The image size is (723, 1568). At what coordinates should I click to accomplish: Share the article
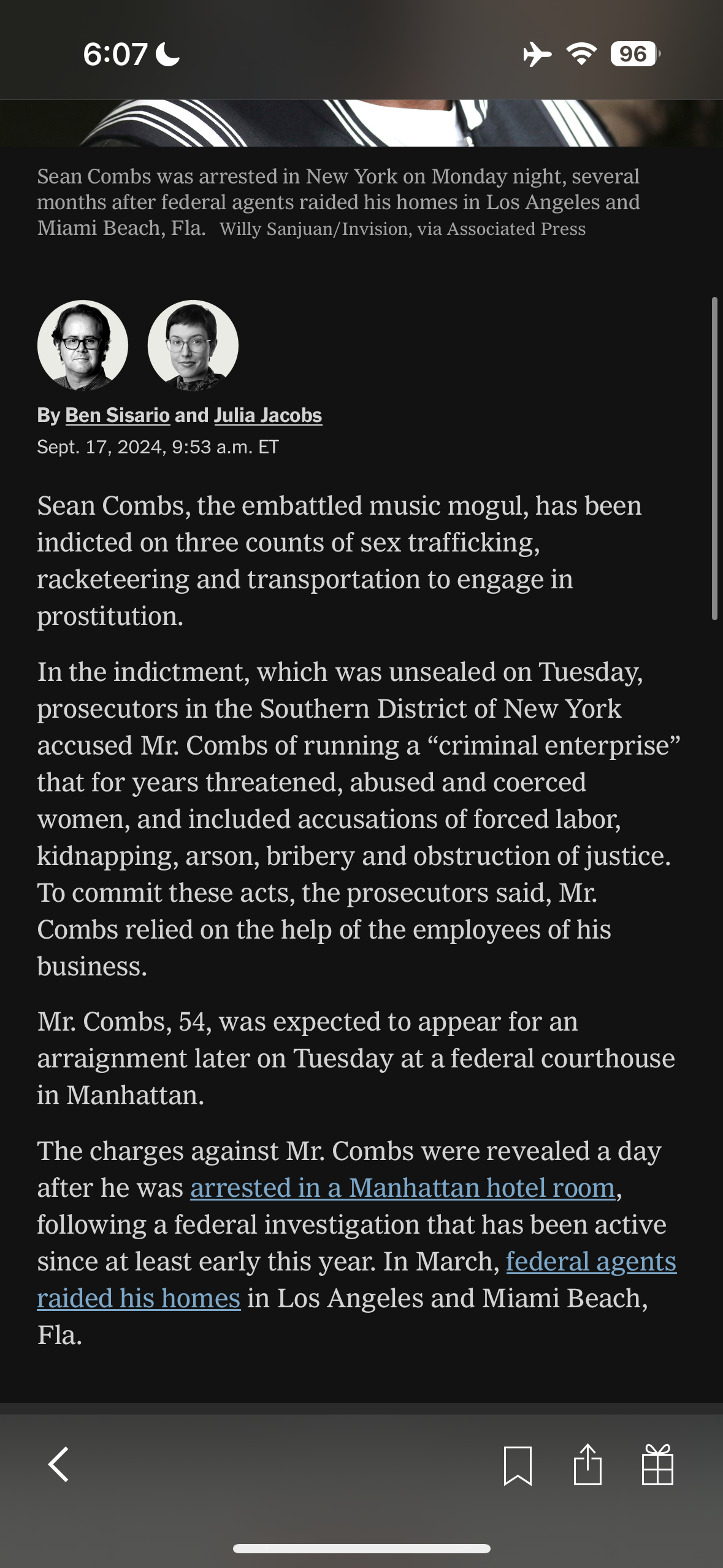[587, 1465]
